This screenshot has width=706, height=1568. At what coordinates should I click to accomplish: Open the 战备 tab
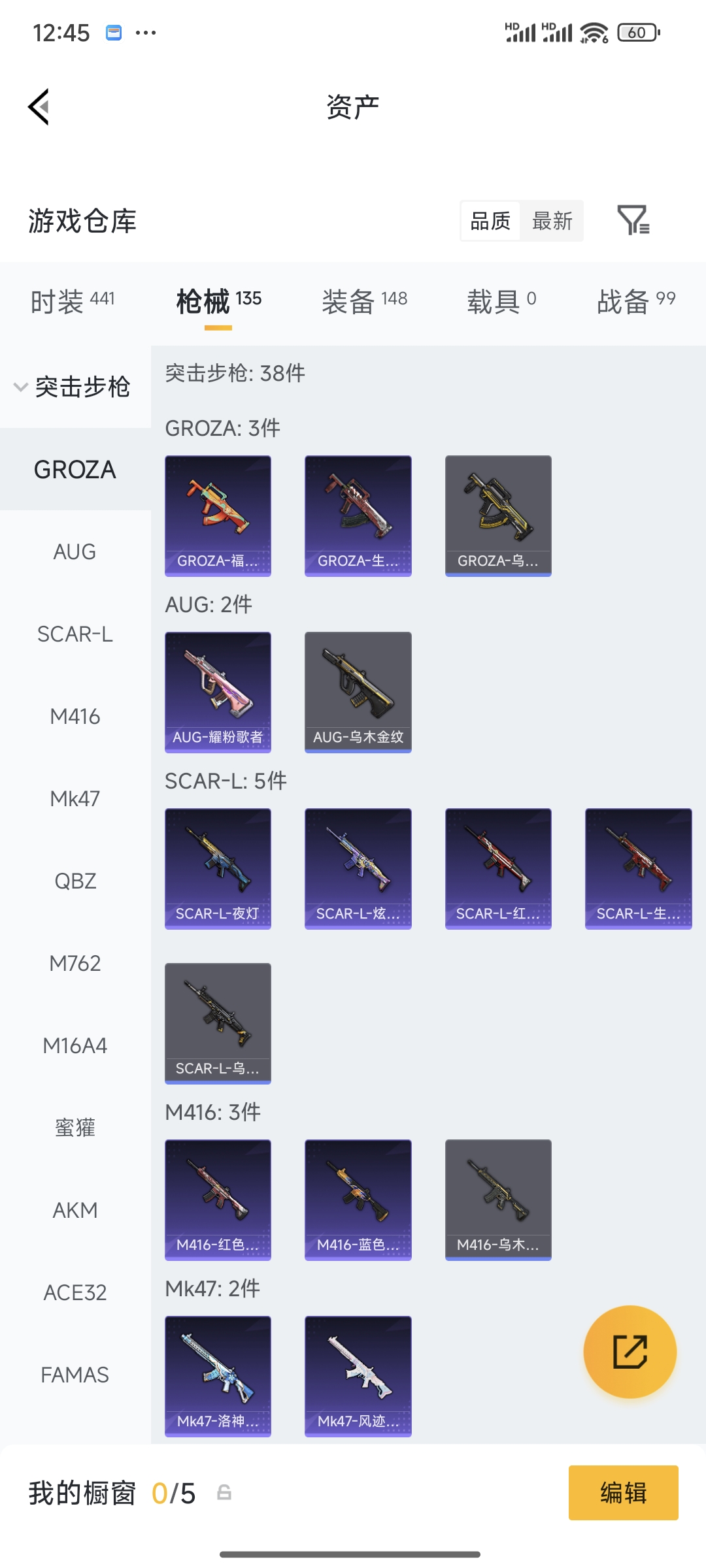point(636,301)
